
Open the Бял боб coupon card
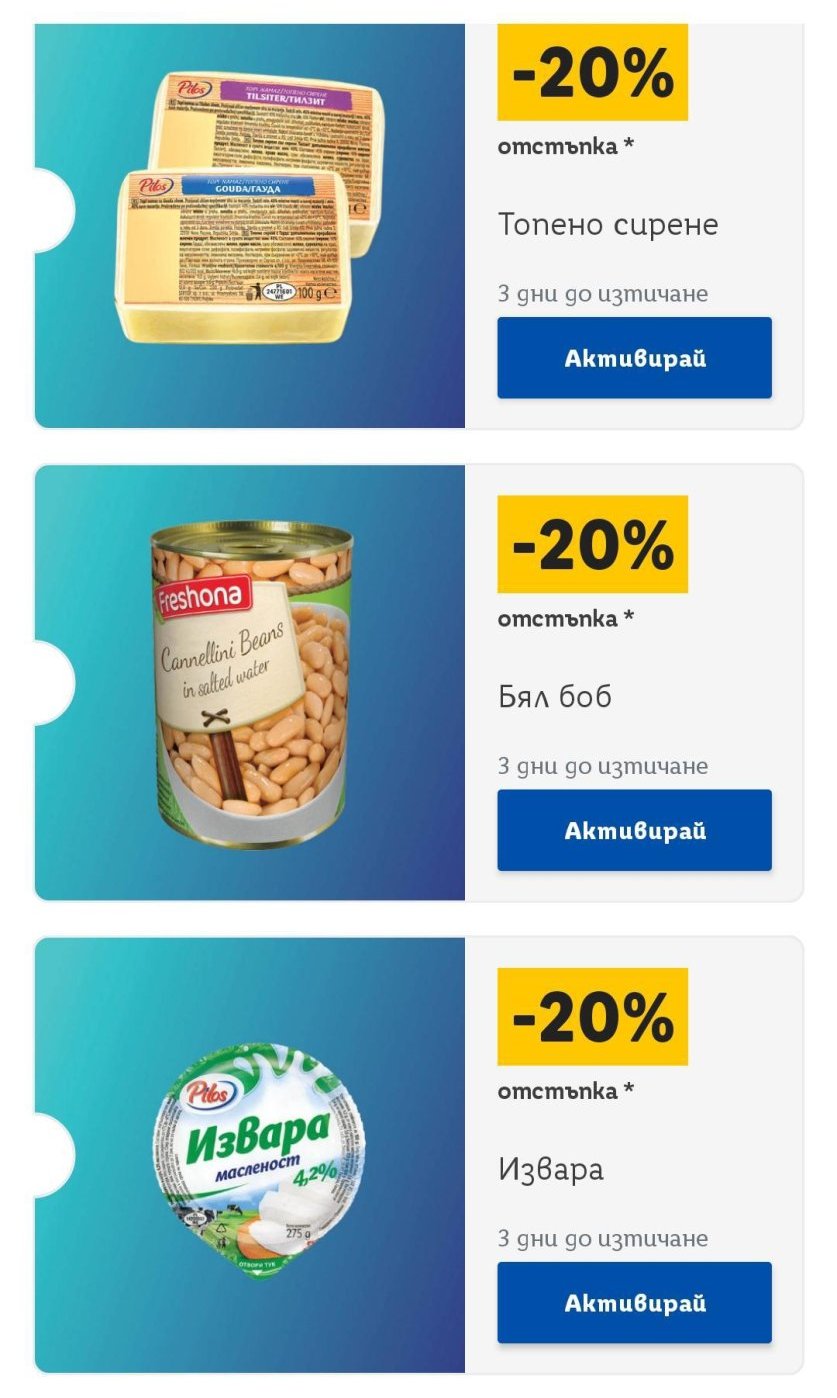[250, 682]
